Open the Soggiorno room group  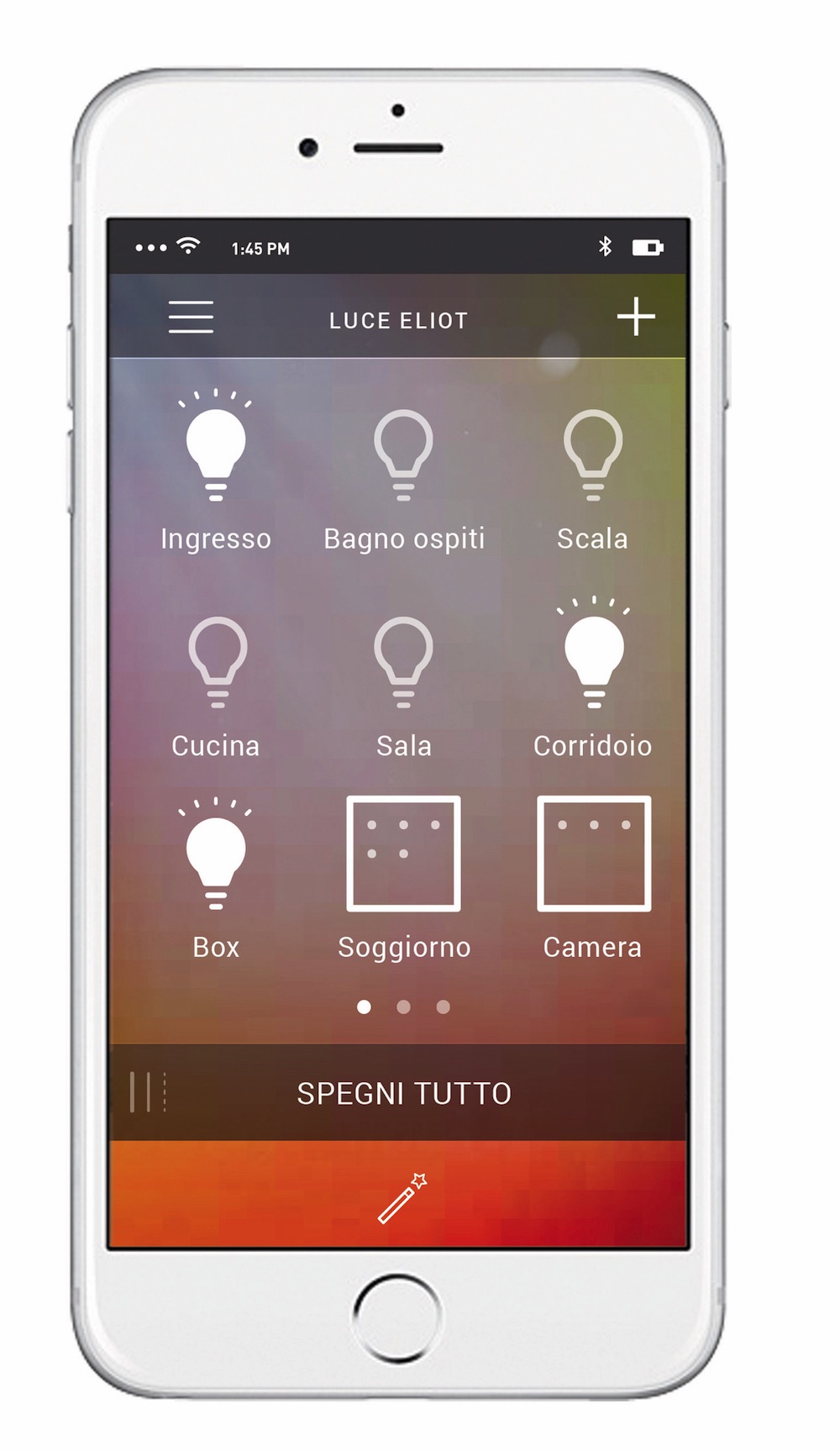(x=403, y=854)
